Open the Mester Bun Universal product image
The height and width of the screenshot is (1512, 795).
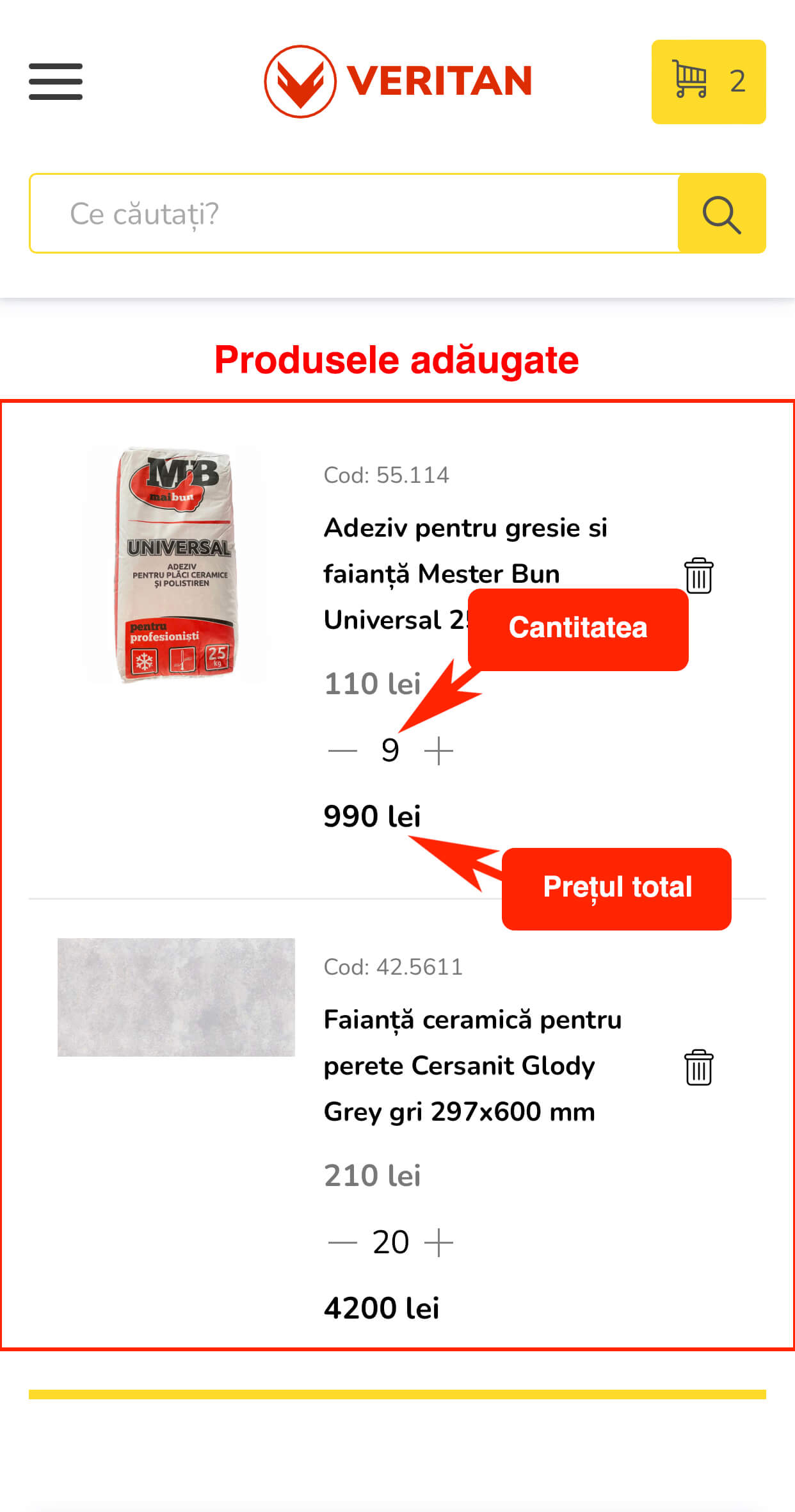(x=175, y=565)
